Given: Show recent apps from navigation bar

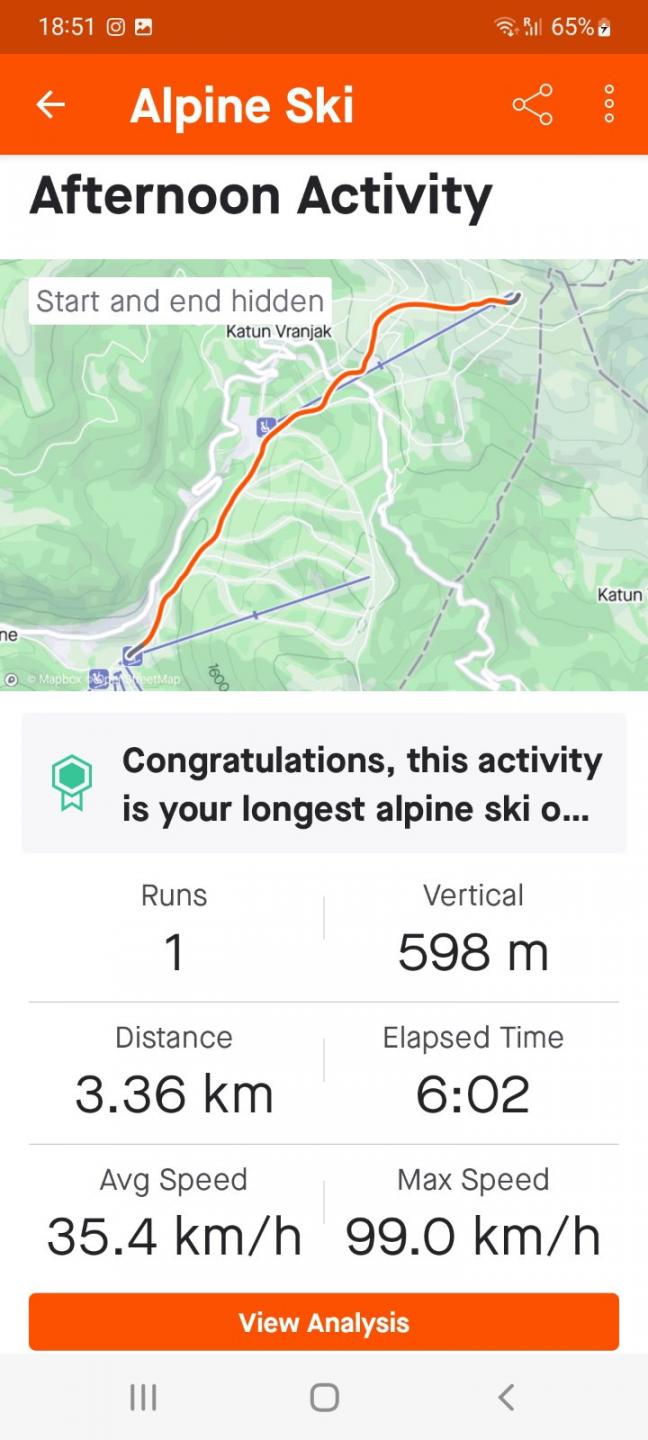Looking at the screenshot, I should coord(143,1397).
